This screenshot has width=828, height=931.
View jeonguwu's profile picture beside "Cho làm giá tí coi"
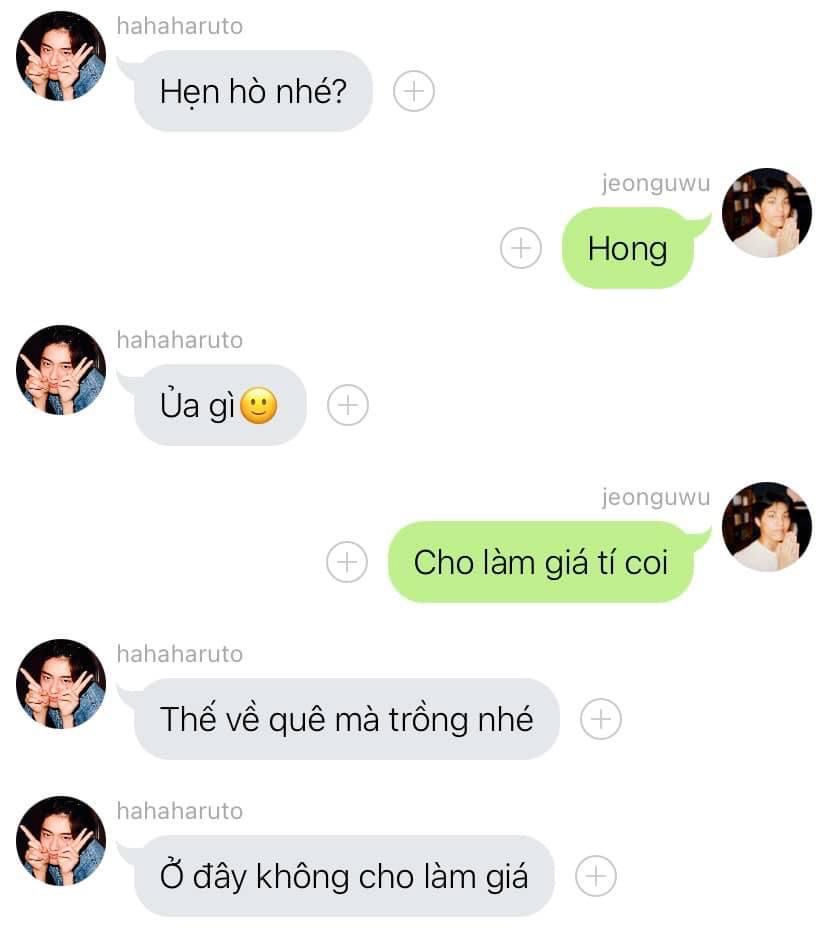766,527
